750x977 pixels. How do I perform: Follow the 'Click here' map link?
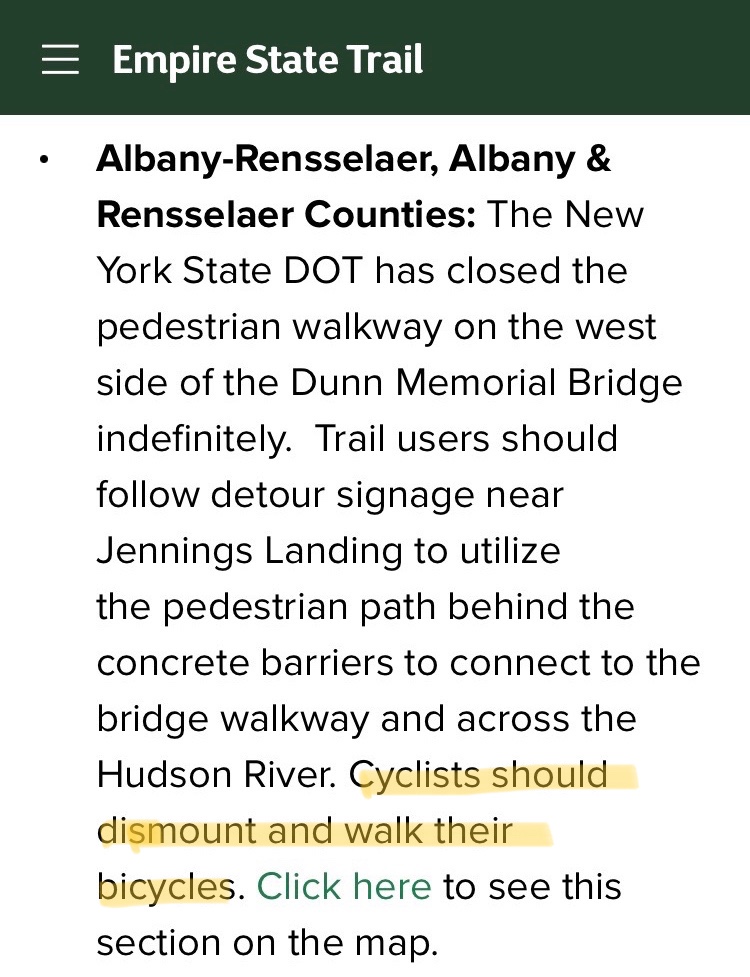pos(344,887)
